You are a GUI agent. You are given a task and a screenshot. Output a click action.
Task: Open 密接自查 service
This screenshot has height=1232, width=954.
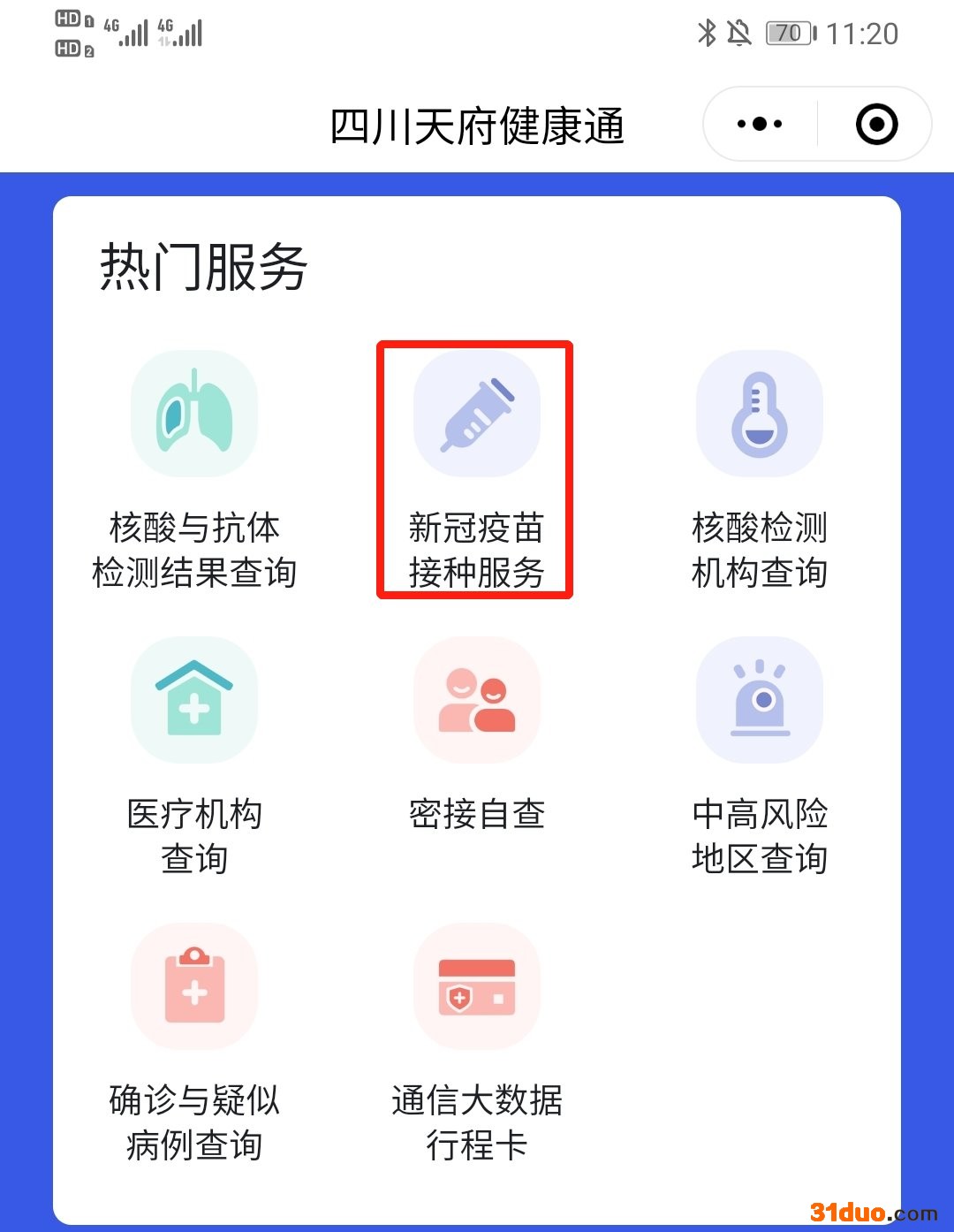477,700
